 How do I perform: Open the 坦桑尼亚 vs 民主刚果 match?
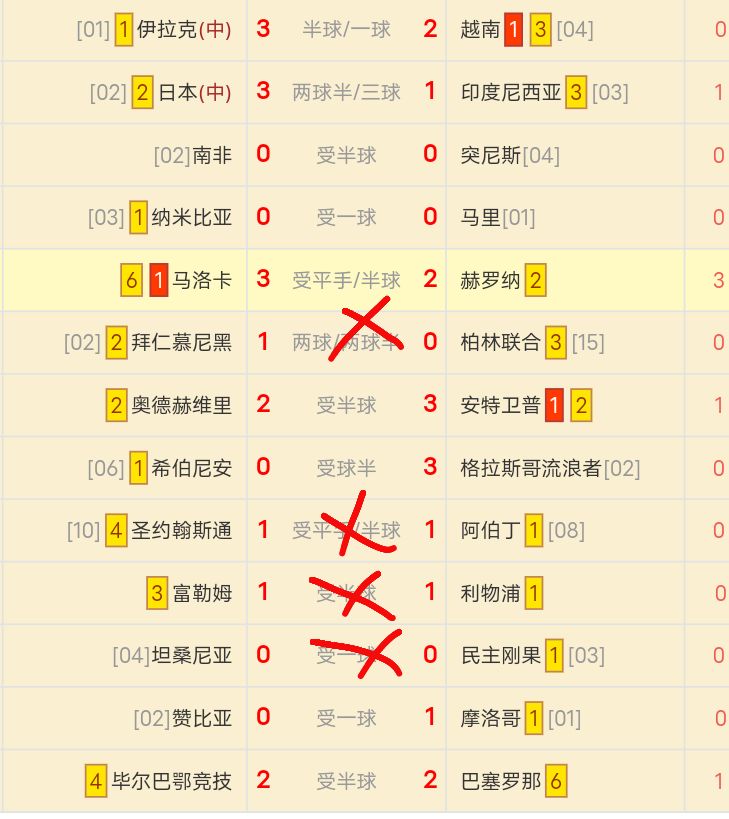(x=346, y=655)
